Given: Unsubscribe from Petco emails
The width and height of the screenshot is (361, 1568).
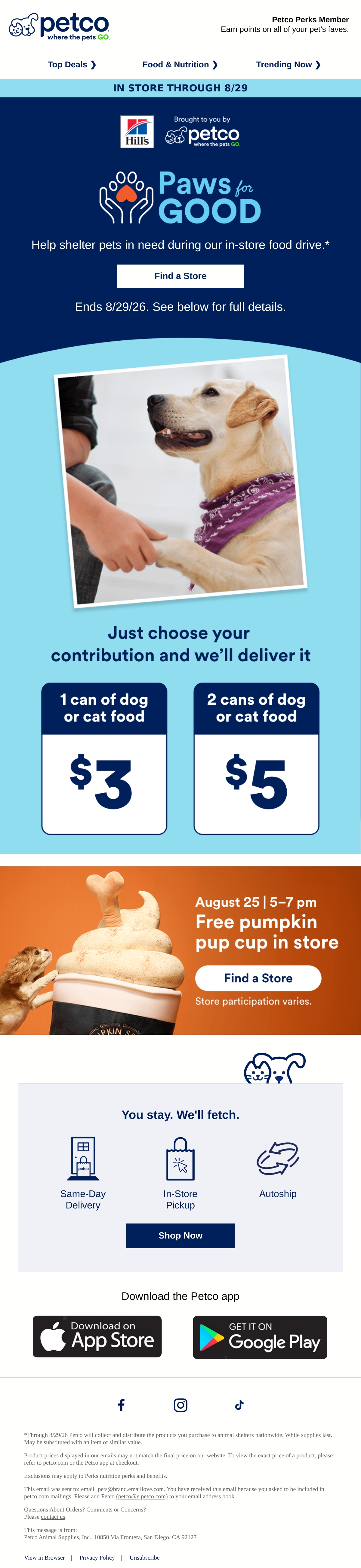Looking at the screenshot, I should [144, 1558].
